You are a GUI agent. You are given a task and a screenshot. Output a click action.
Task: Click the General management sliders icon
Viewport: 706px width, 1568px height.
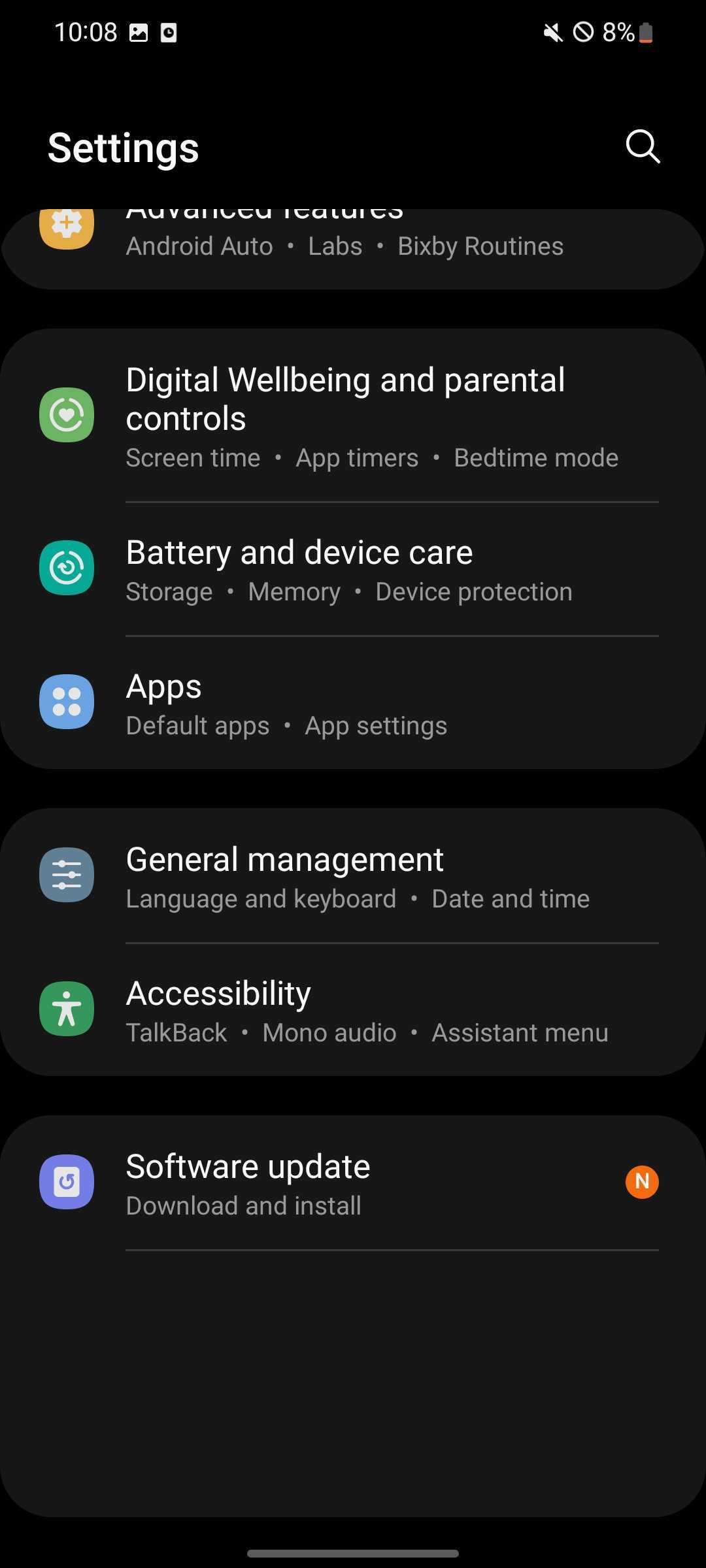point(66,875)
